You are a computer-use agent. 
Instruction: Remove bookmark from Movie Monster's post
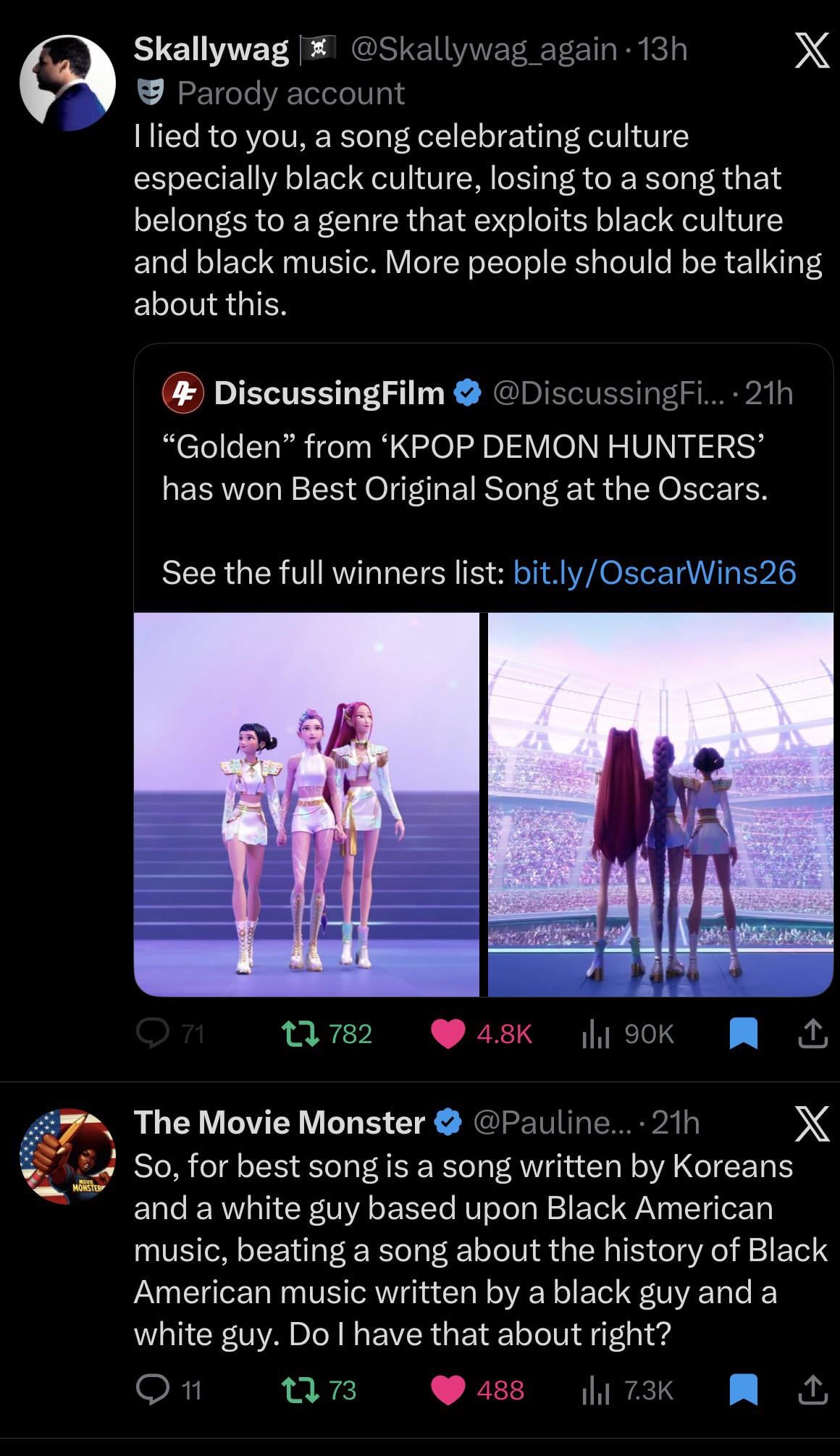742,1390
